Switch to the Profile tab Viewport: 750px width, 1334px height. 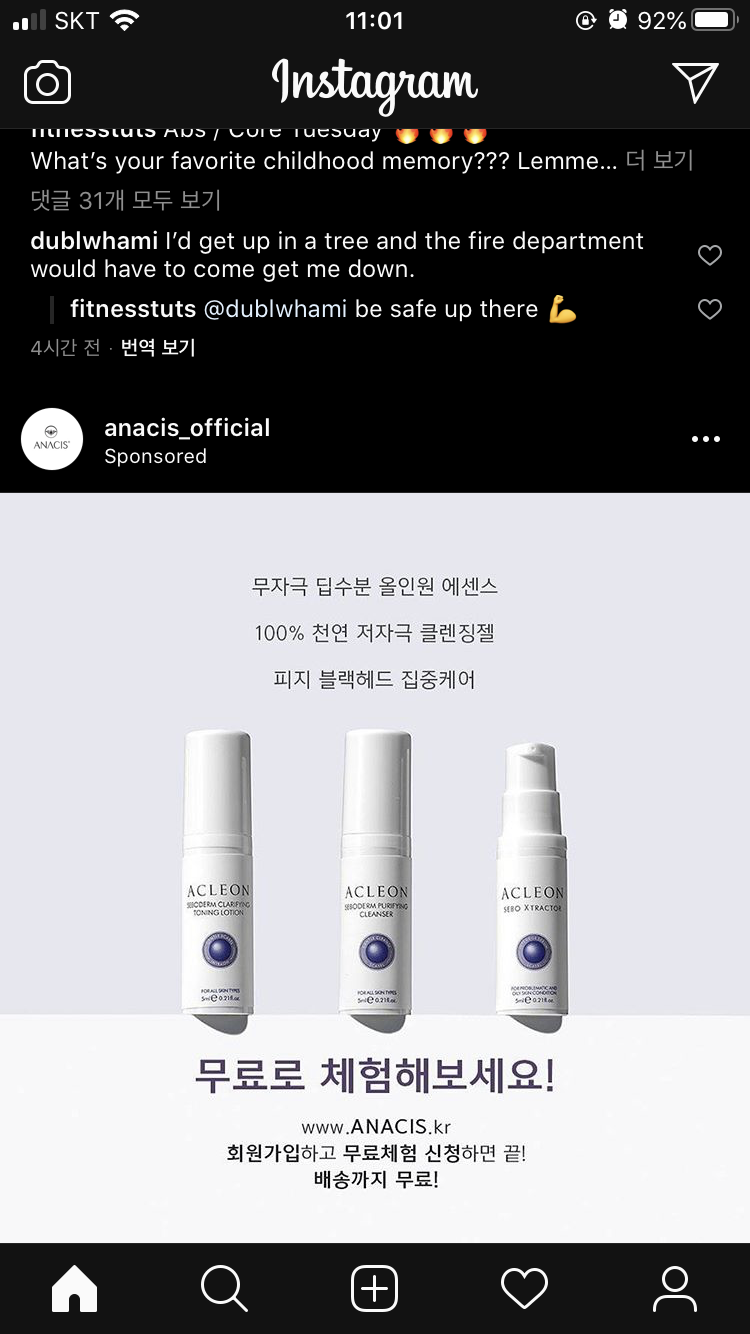675,1288
